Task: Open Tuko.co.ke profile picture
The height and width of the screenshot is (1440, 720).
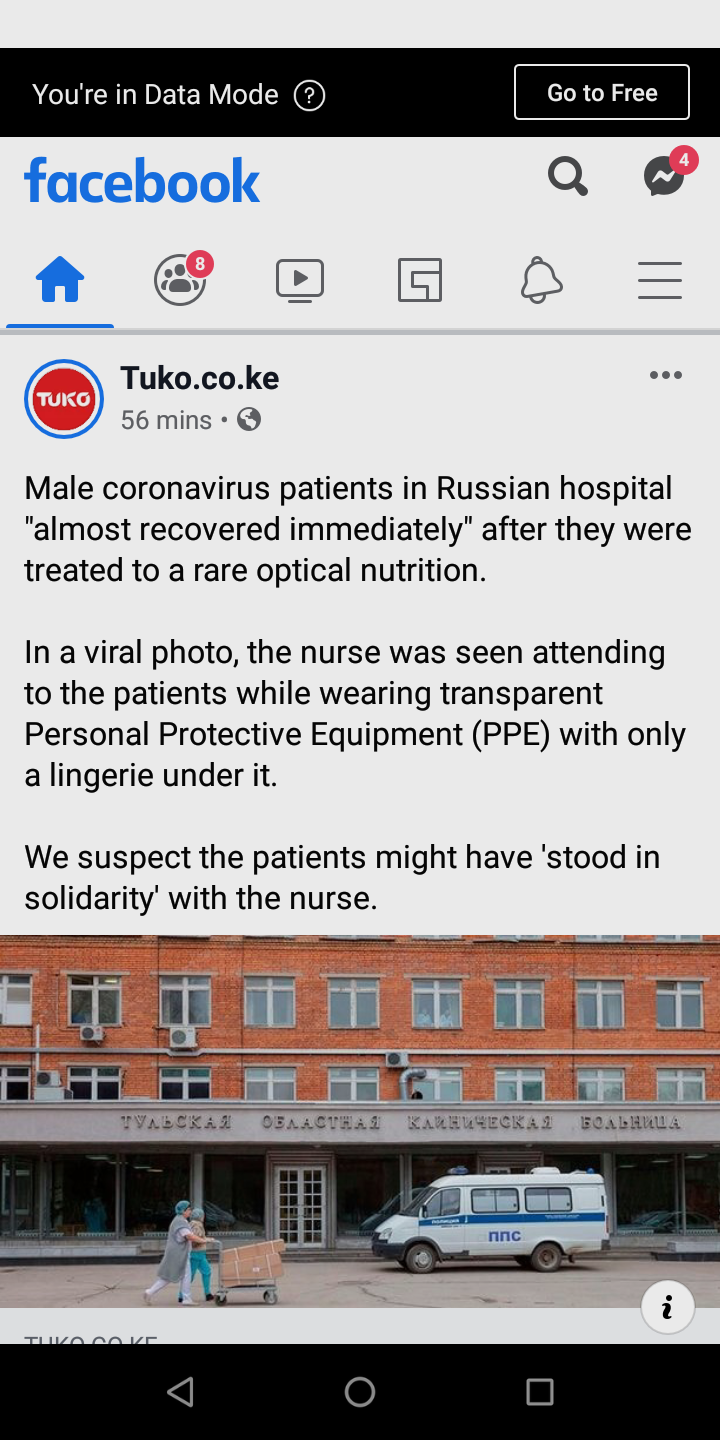Action: pos(64,399)
